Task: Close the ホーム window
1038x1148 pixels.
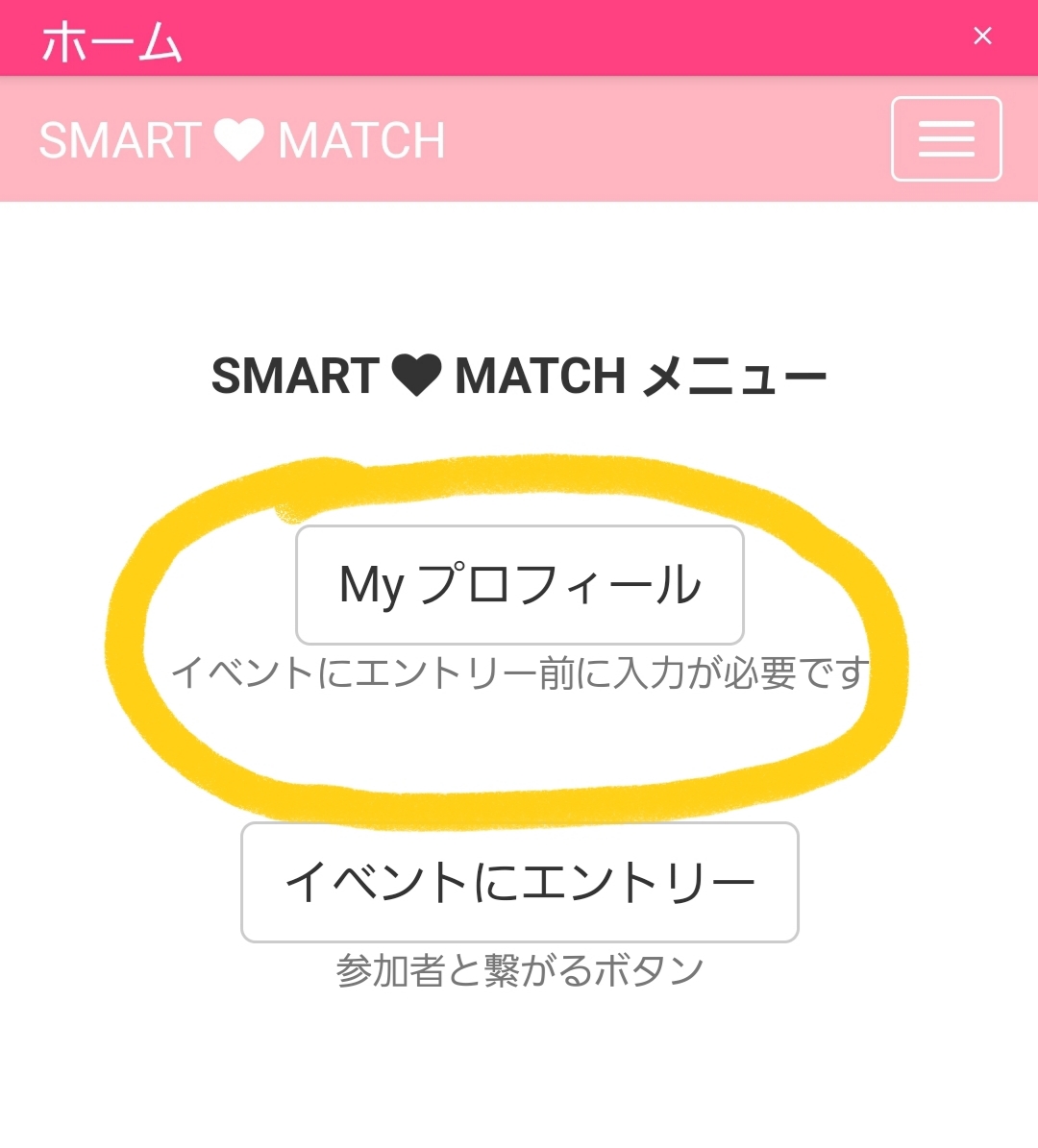Action: 981,37
